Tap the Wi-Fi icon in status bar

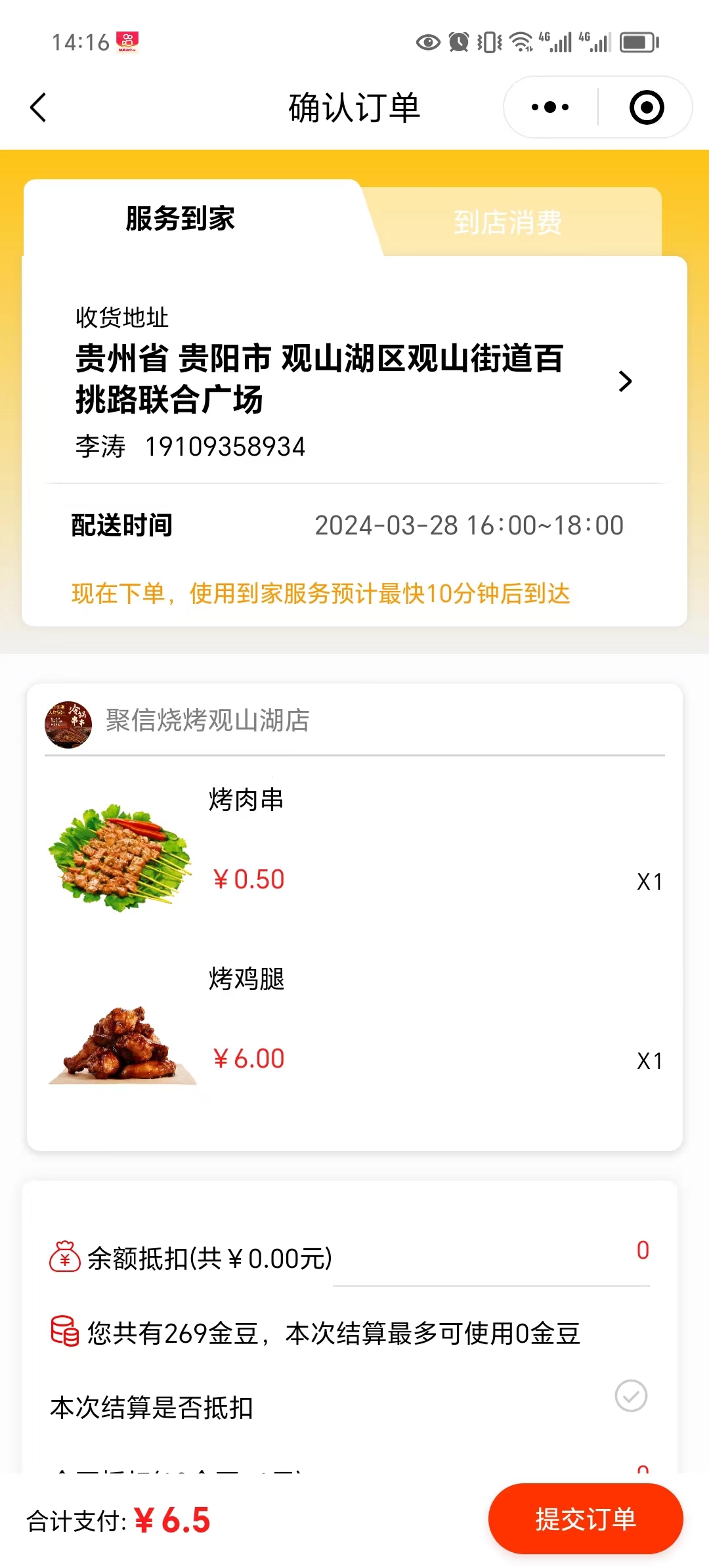tap(521, 42)
